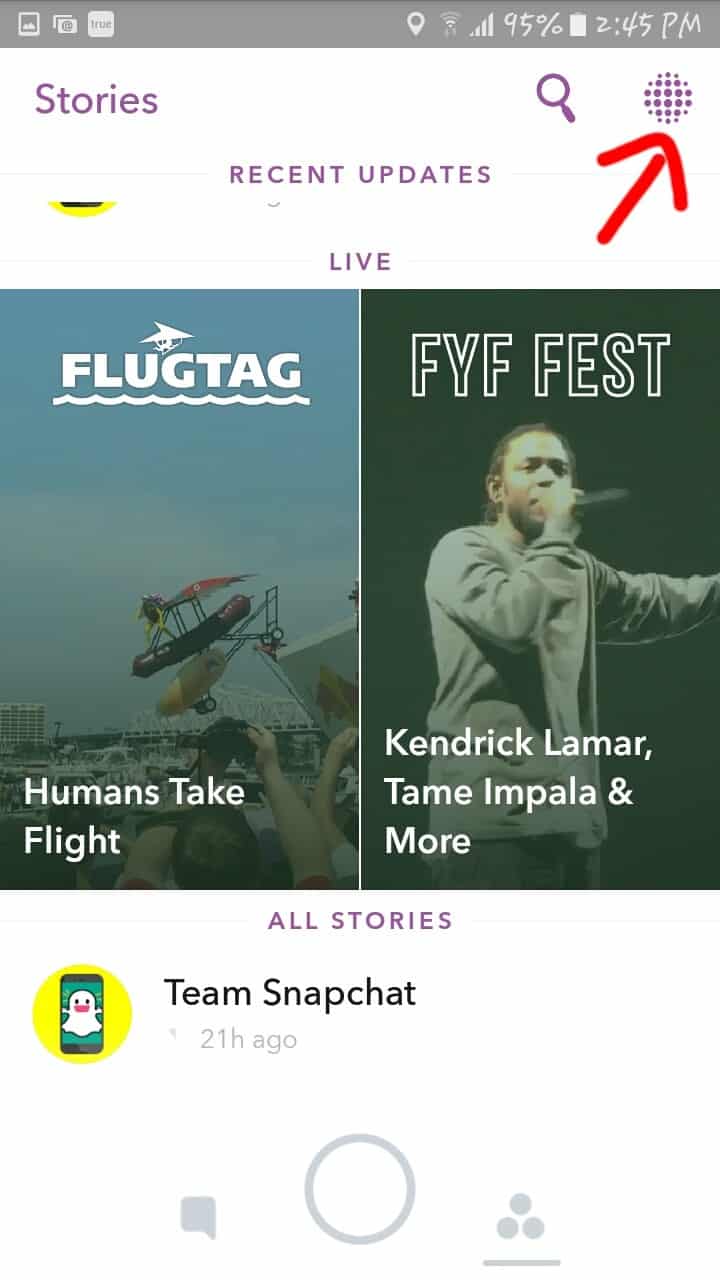Watch the FYF Fest live story

(540, 589)
